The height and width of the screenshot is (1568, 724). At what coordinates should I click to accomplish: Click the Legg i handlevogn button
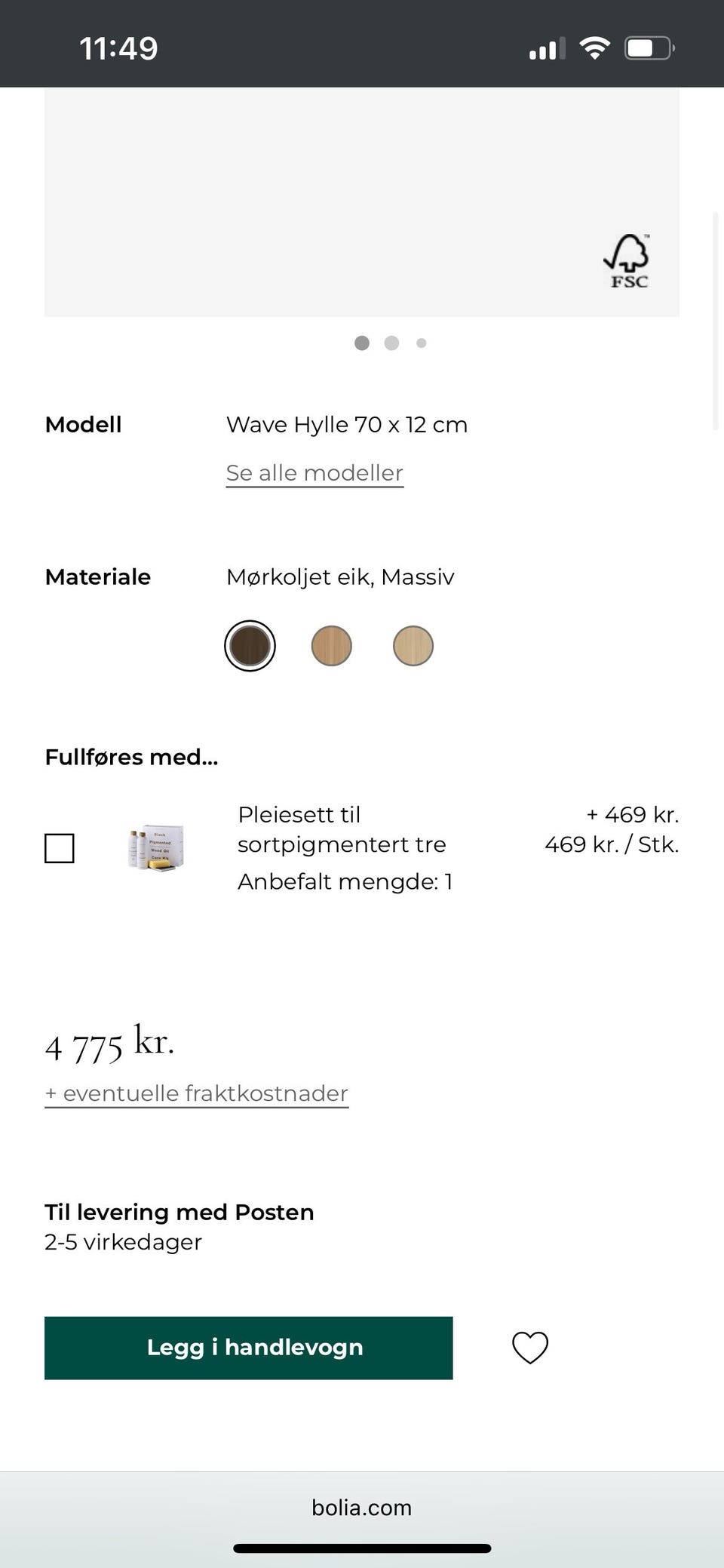[x=249, y=1348]
